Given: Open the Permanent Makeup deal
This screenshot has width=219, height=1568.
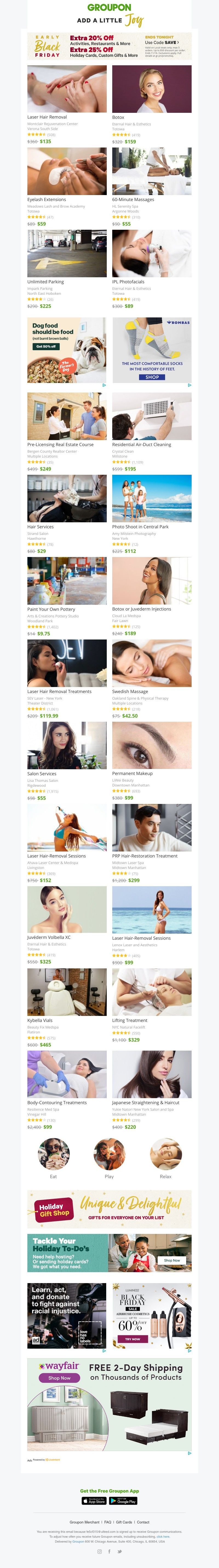Looking at the screenshot, I should tap(151, 746).
